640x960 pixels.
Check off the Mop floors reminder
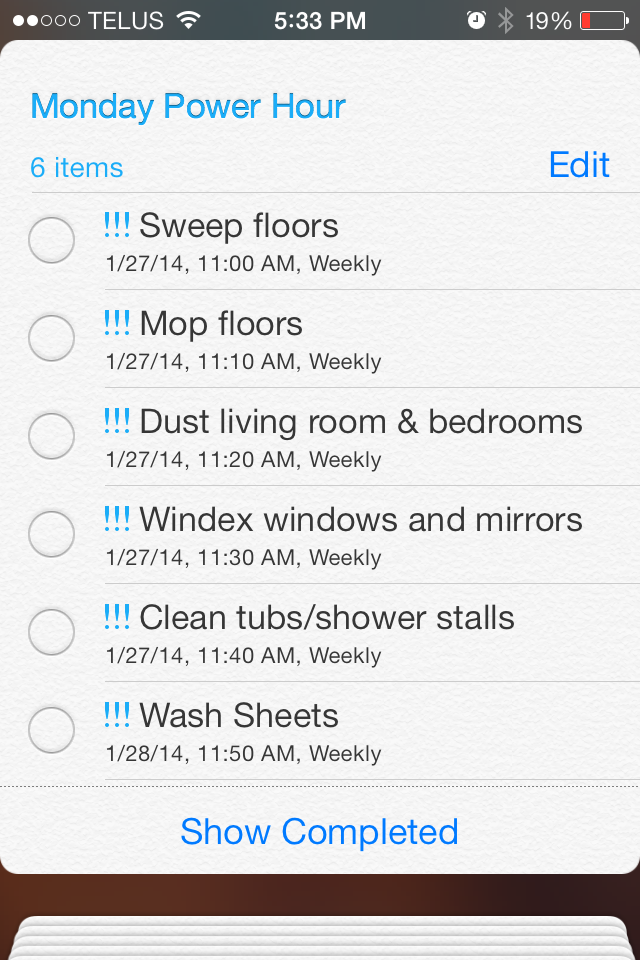coord(51,338)
